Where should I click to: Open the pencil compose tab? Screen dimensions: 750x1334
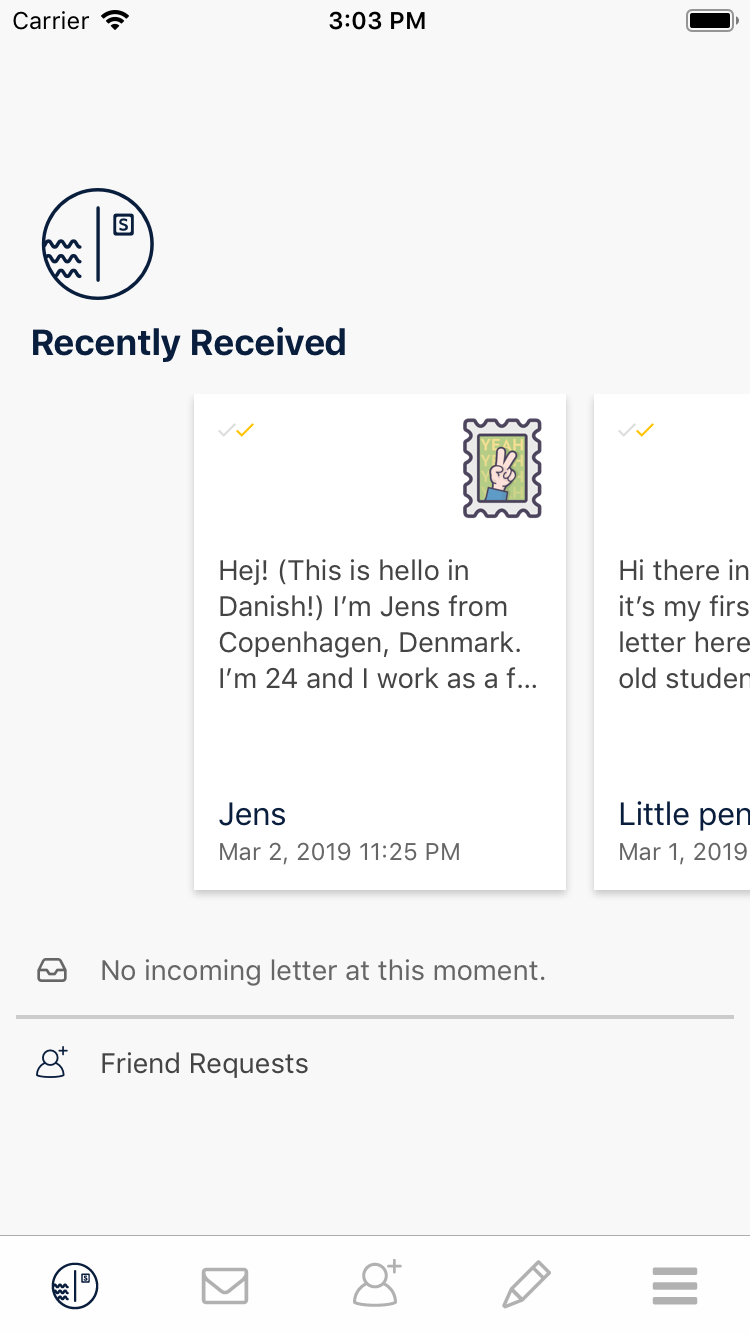click(526, 1285)
